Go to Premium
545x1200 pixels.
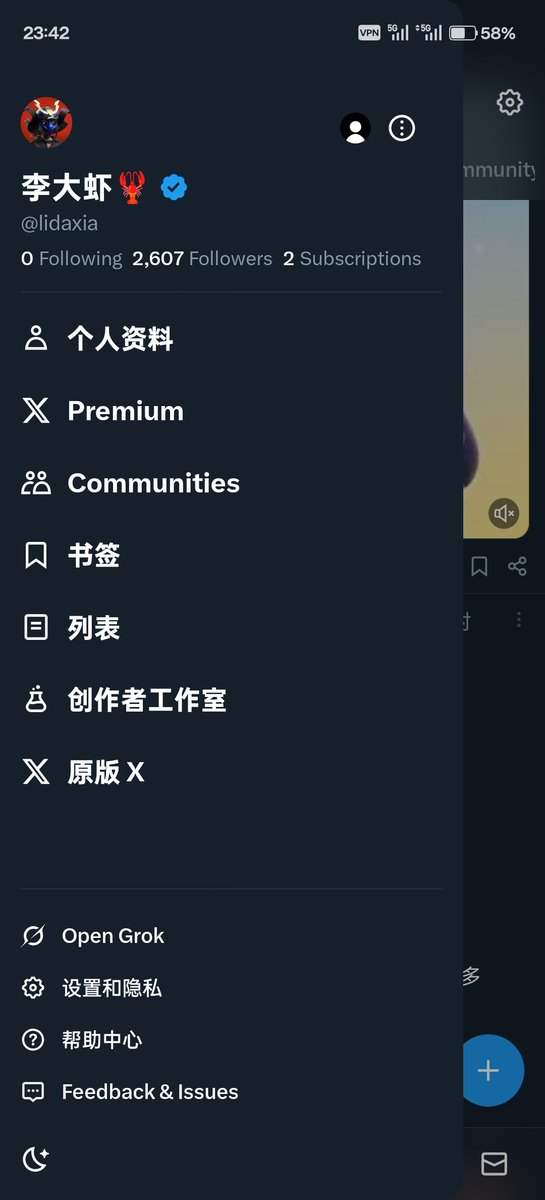pos(231,411)
